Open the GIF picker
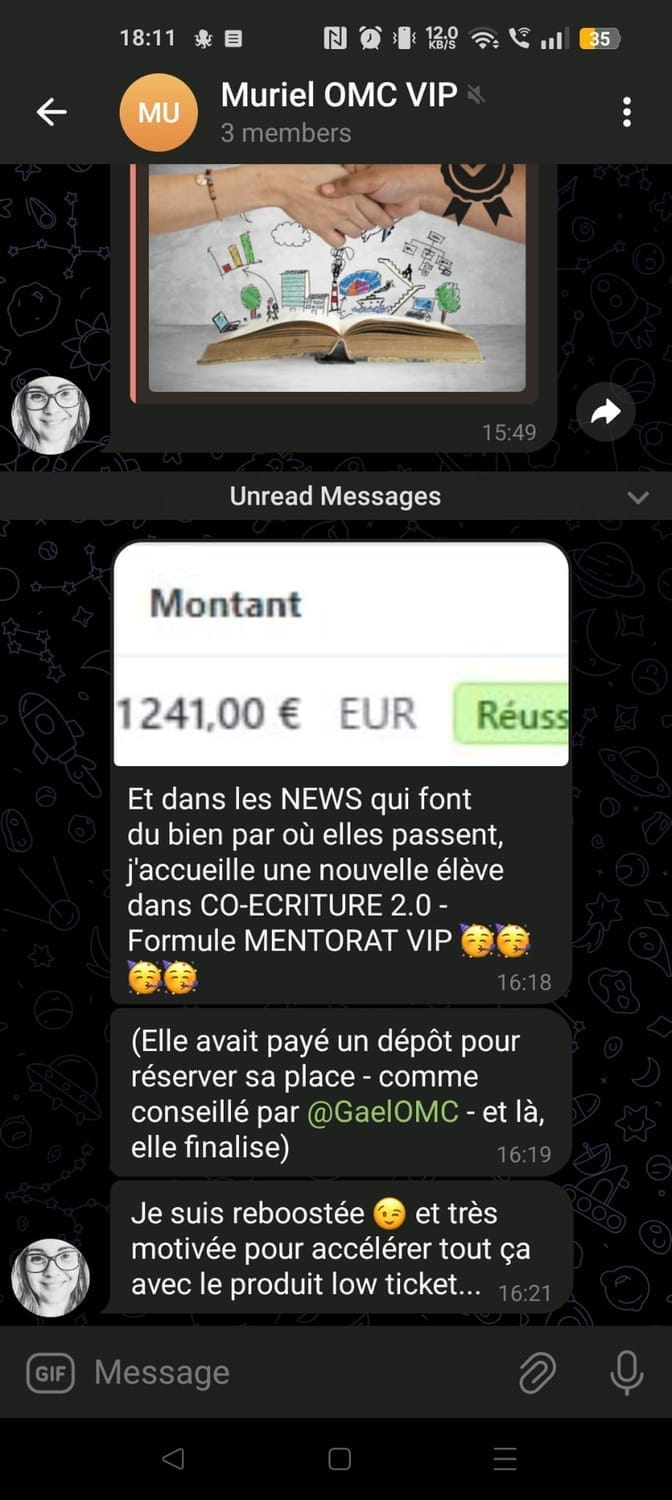672x1500 pixels. [x=51, y=1373]
